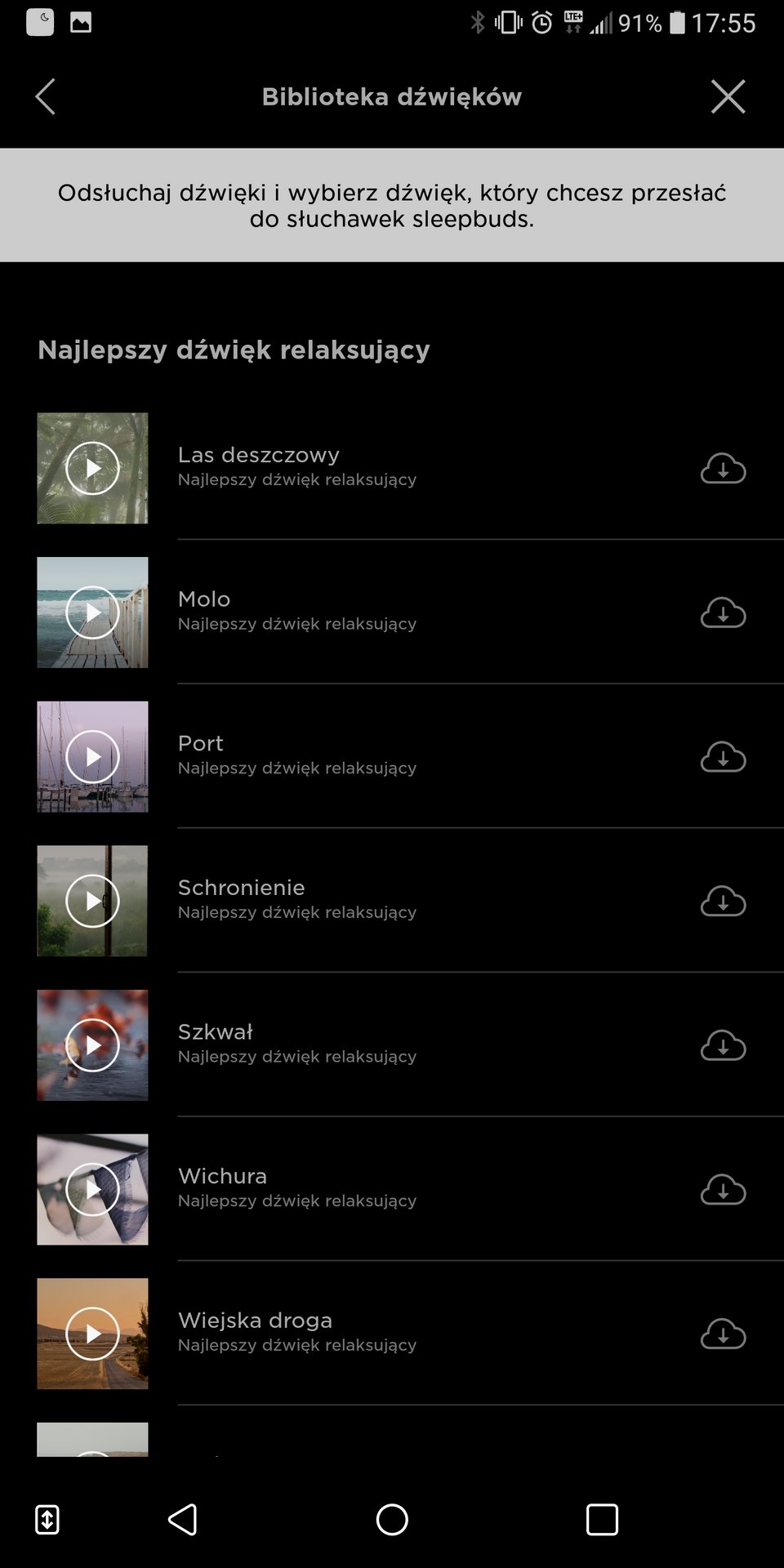Preview the Wichura sound
Viewport: 784px width, 1568px height.
click(x=92, y=1189)
